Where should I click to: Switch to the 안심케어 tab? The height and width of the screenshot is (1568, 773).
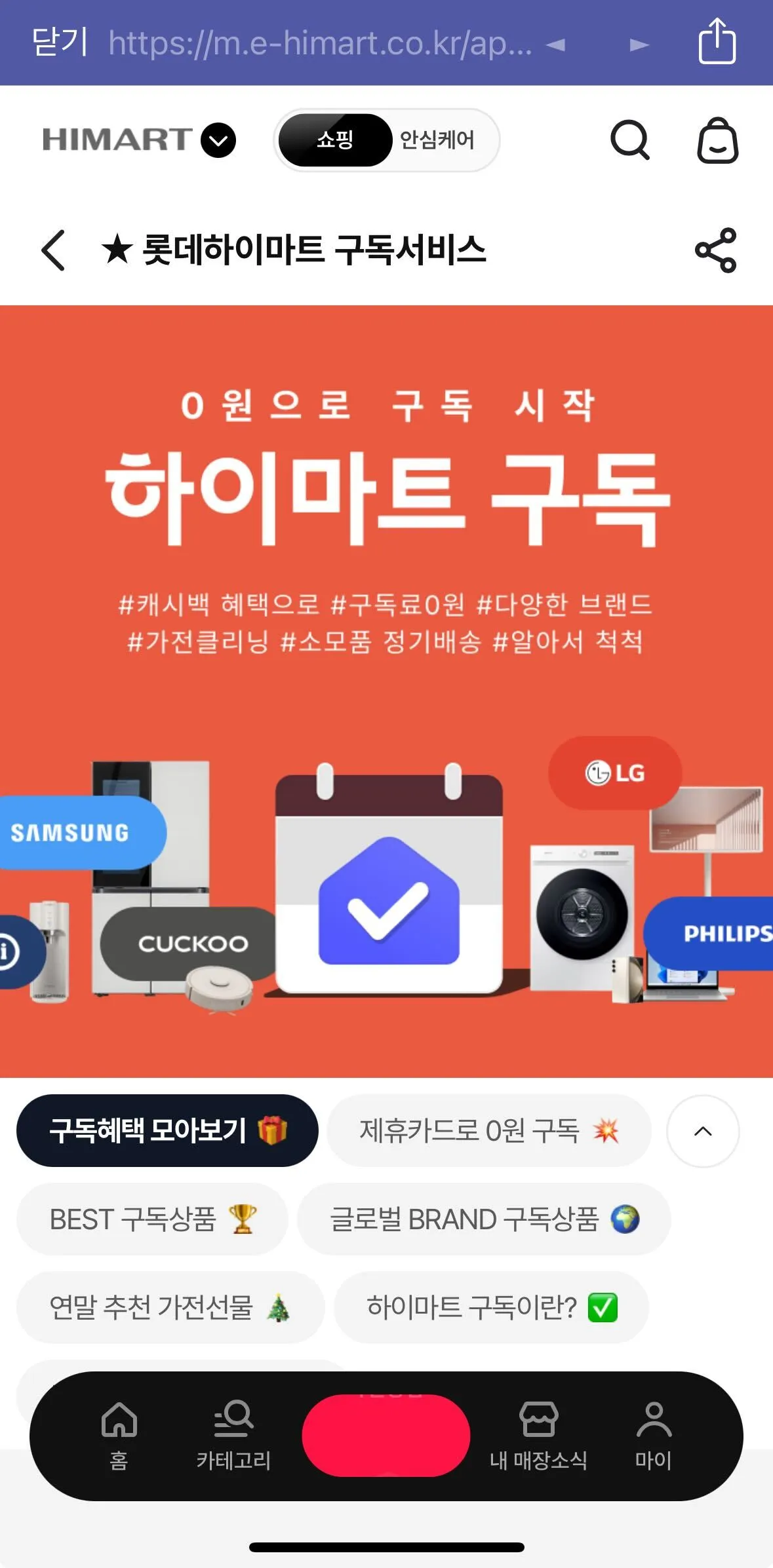pos(437,140)
